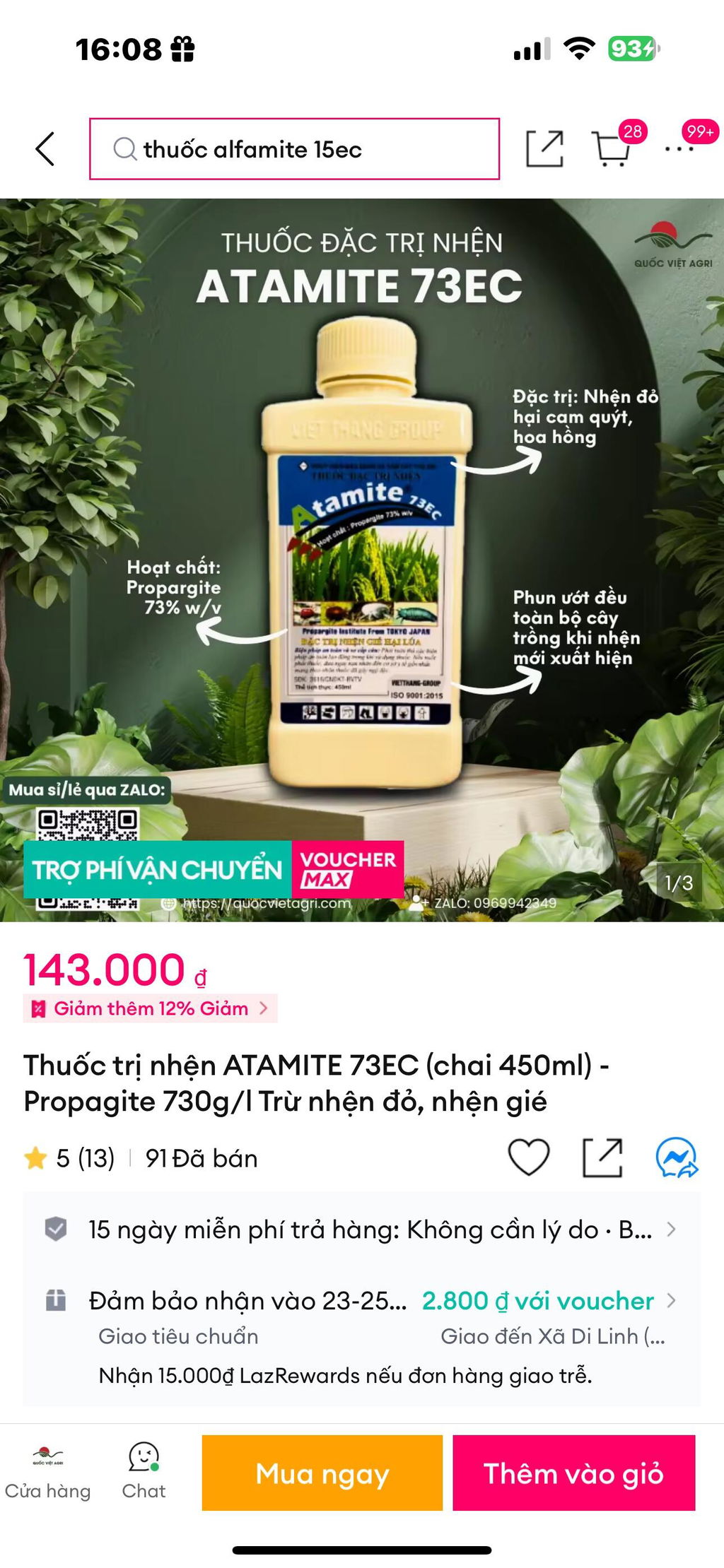Open the Giảm thêm 12% voucher

point(150,1008)
